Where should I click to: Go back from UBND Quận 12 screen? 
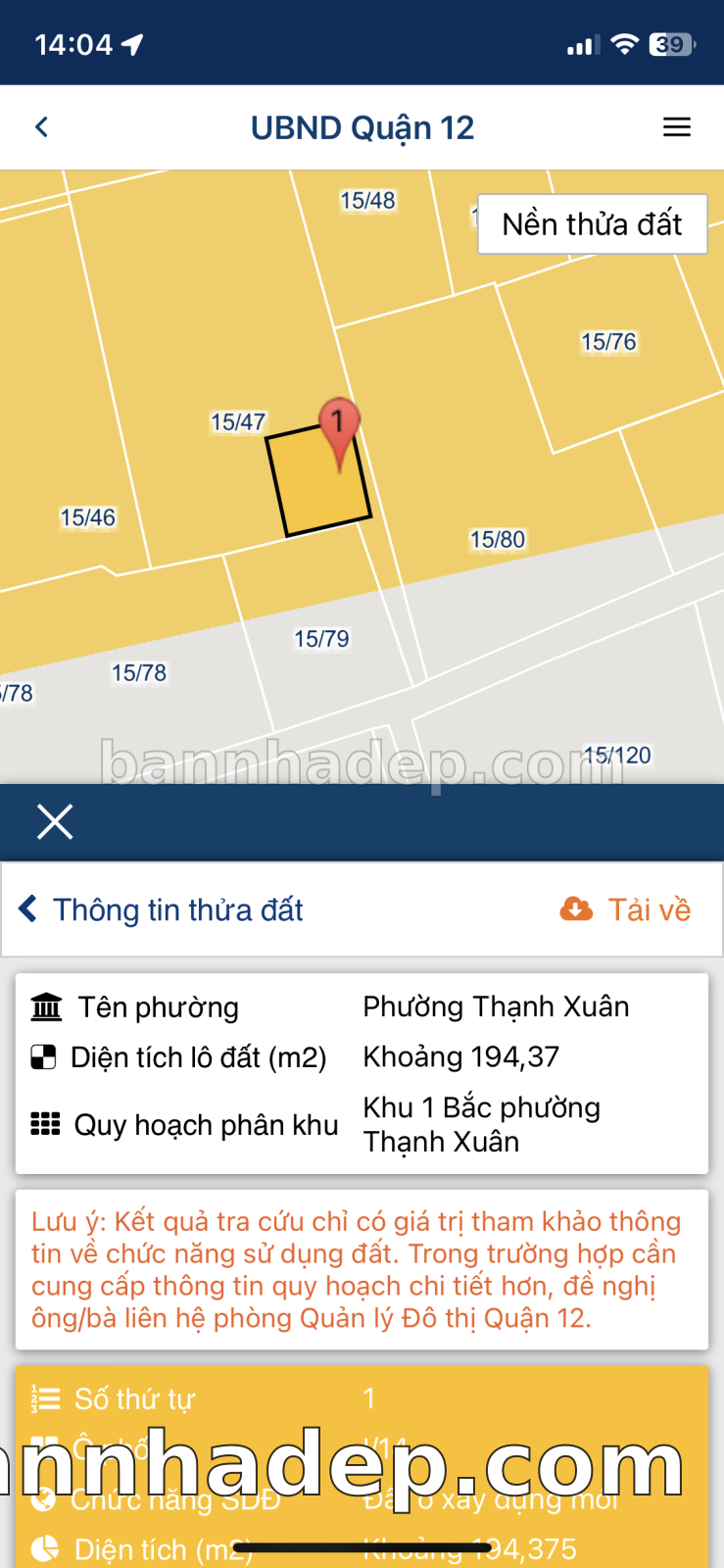point(41,126)
